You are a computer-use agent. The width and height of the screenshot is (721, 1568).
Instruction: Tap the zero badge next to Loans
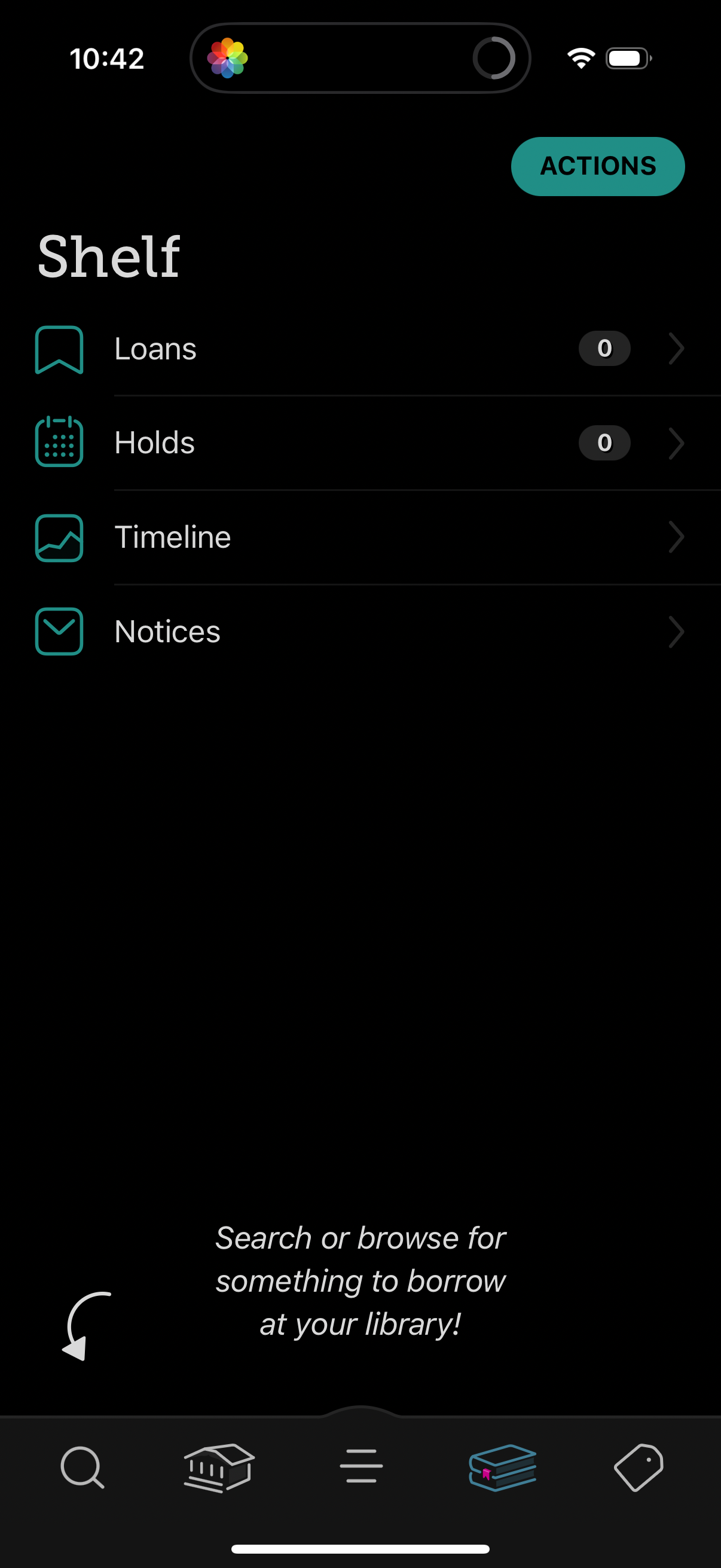[x=604, y=349]
